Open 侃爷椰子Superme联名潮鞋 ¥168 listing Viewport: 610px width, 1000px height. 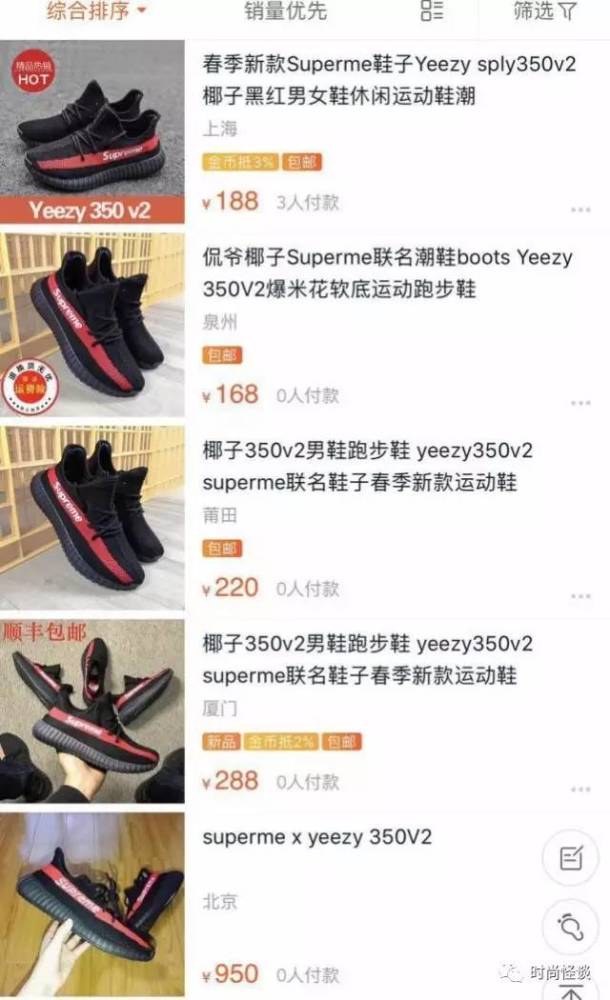(x=388, y=273)
